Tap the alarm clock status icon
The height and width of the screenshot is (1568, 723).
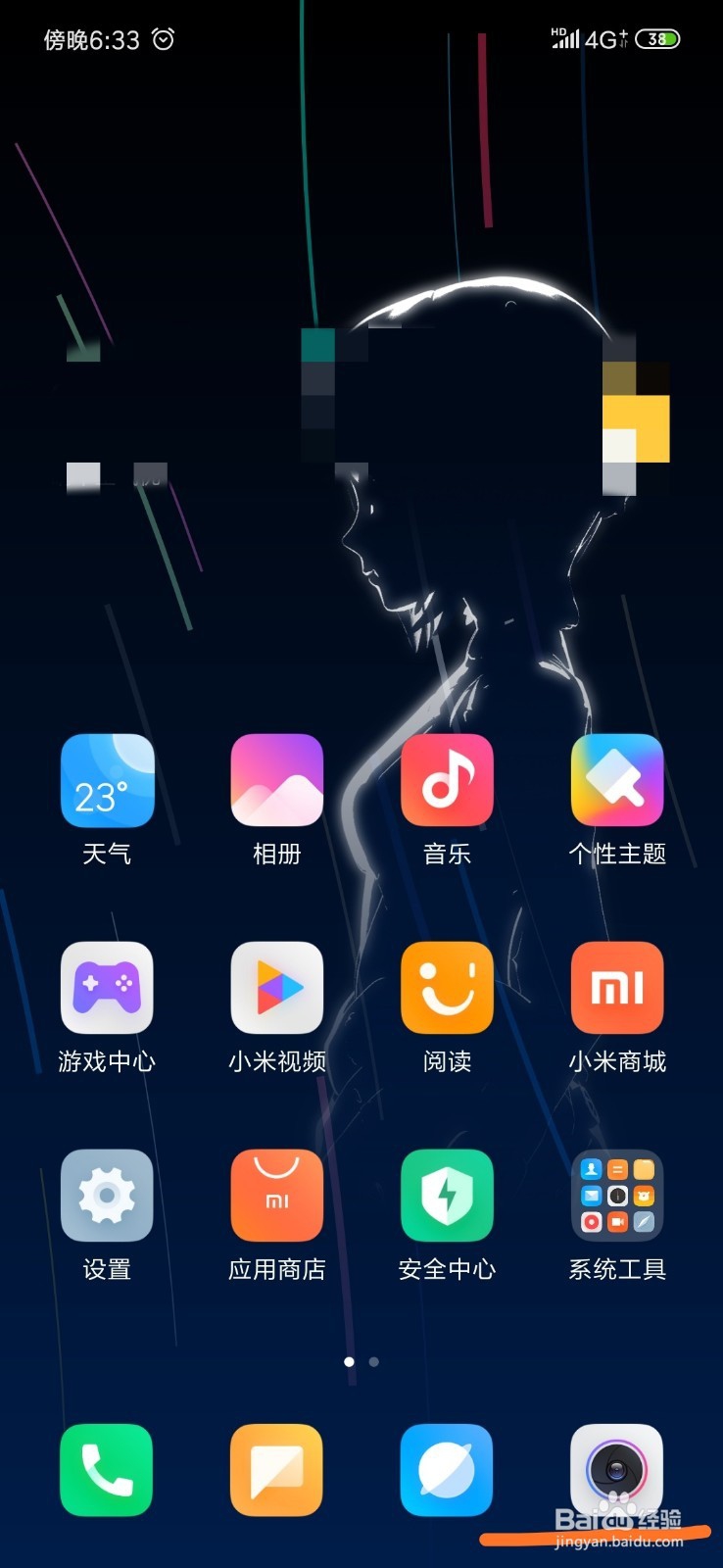(163, 39)
